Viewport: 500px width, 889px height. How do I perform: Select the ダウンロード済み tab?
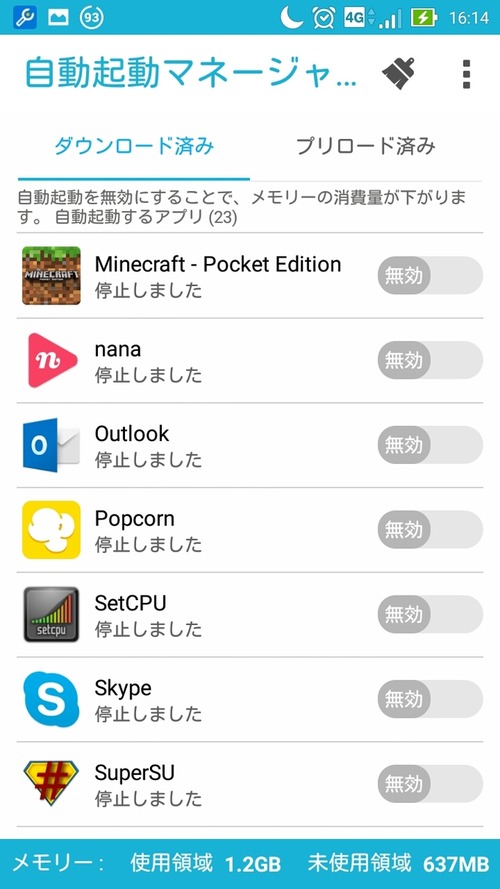(134, 146)
